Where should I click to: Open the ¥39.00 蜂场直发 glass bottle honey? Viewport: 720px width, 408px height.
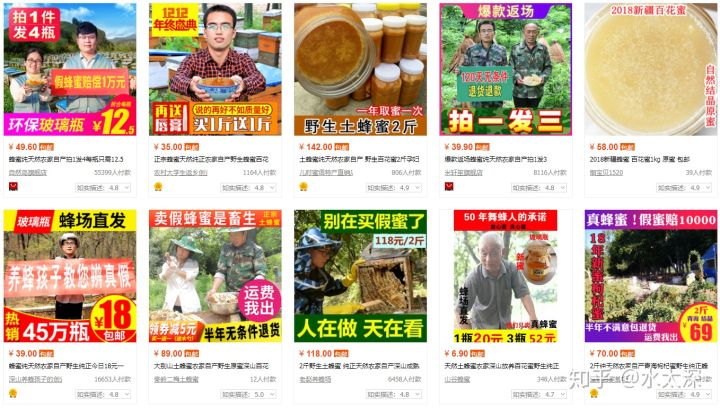(69, 275)
